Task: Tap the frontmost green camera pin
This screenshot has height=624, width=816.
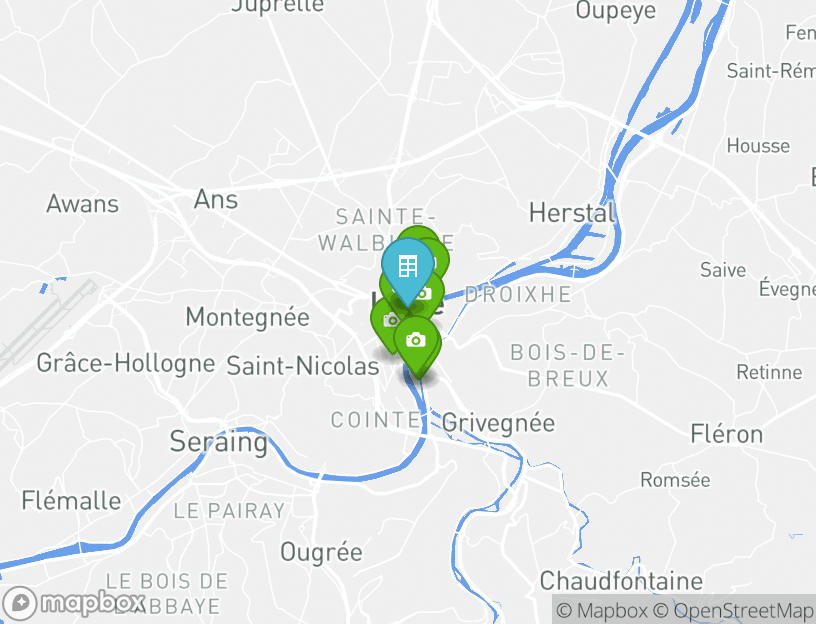Action: 416,342
